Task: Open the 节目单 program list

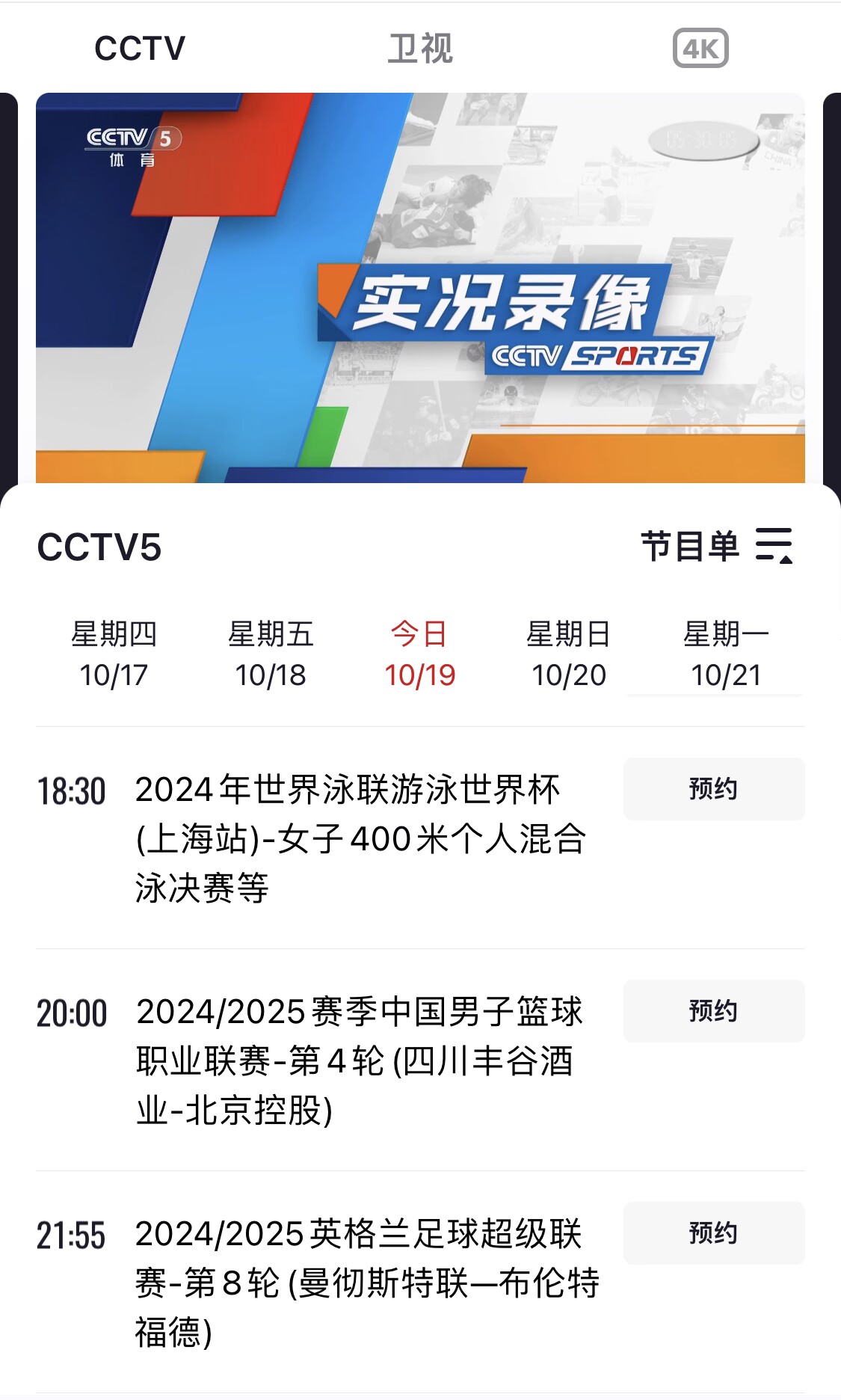Action: click(716, 546)
